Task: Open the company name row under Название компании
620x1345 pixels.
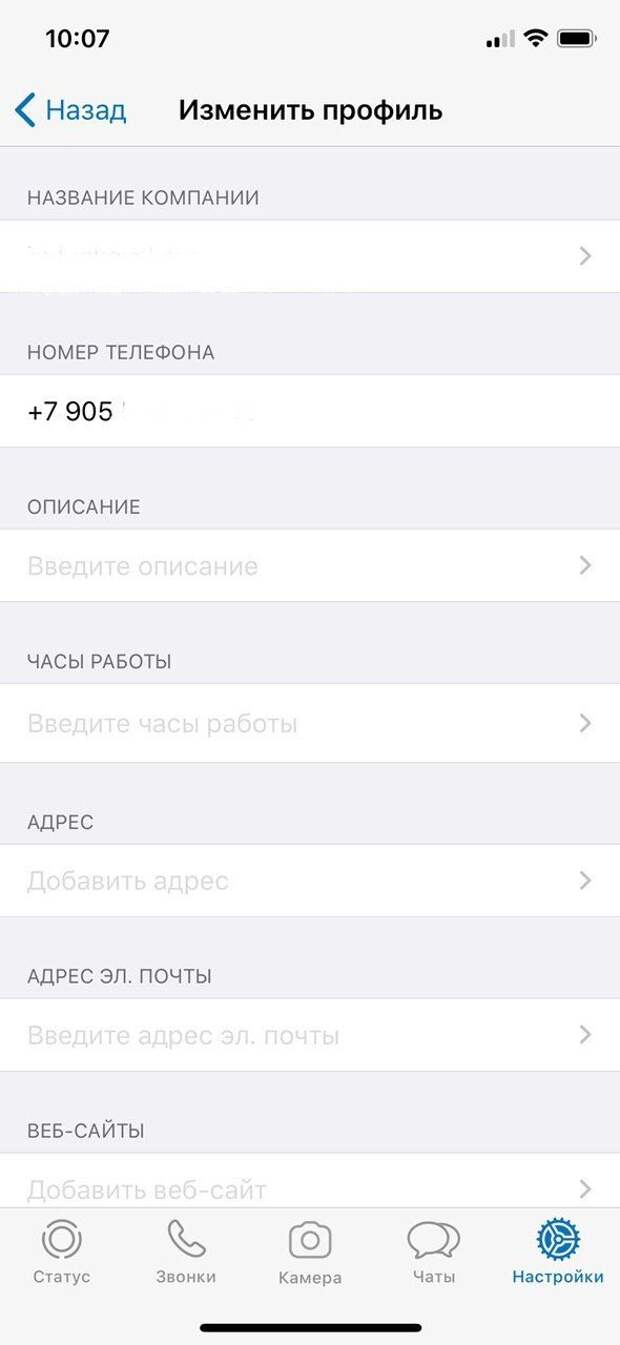Action: [310, 256]
